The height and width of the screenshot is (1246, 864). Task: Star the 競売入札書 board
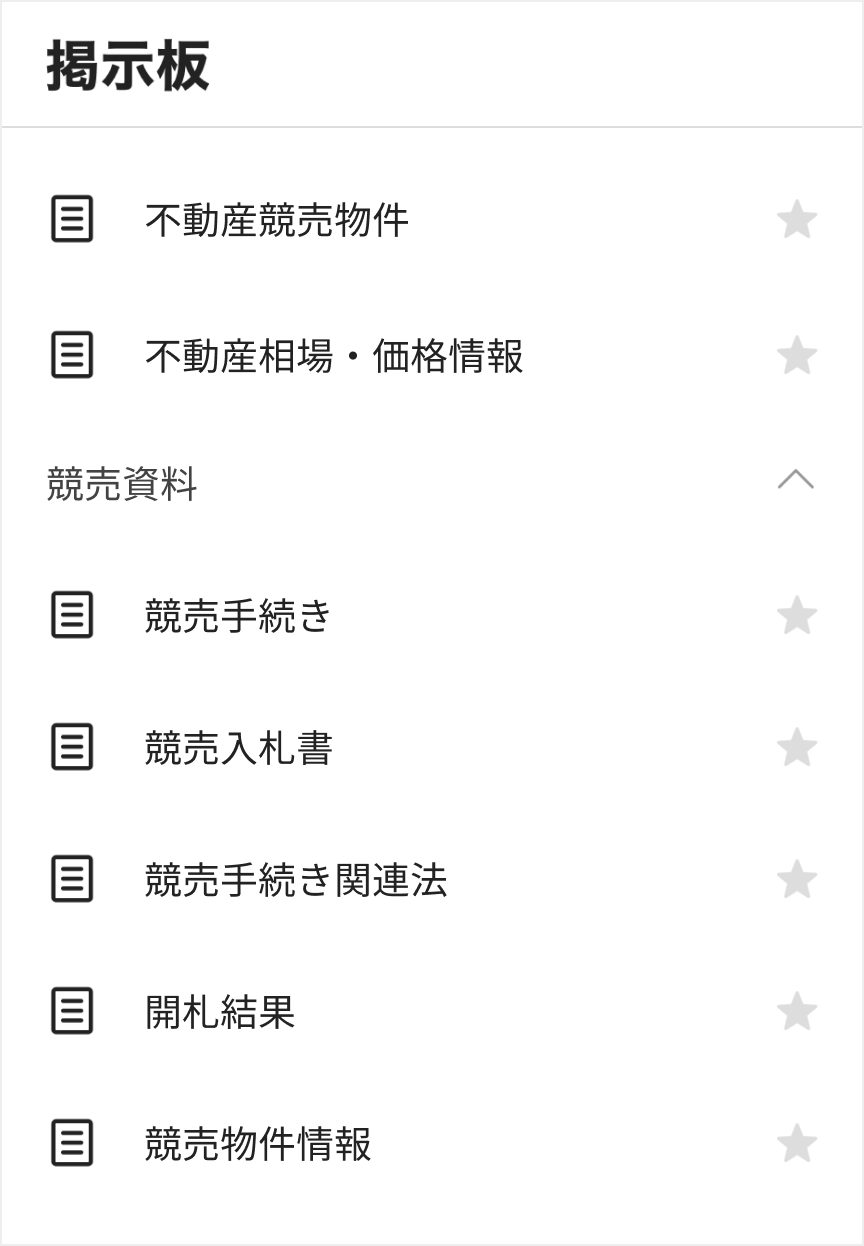(796, 748)
